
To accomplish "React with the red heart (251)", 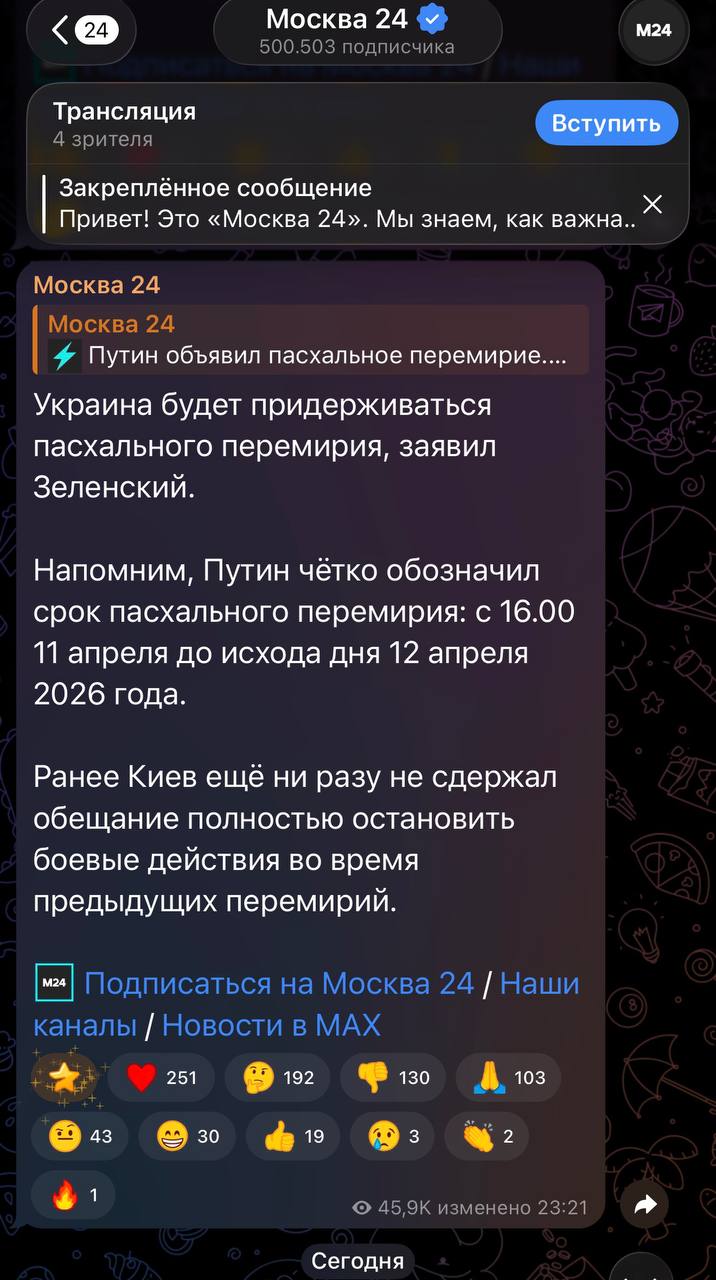I will pos(160,1077).
